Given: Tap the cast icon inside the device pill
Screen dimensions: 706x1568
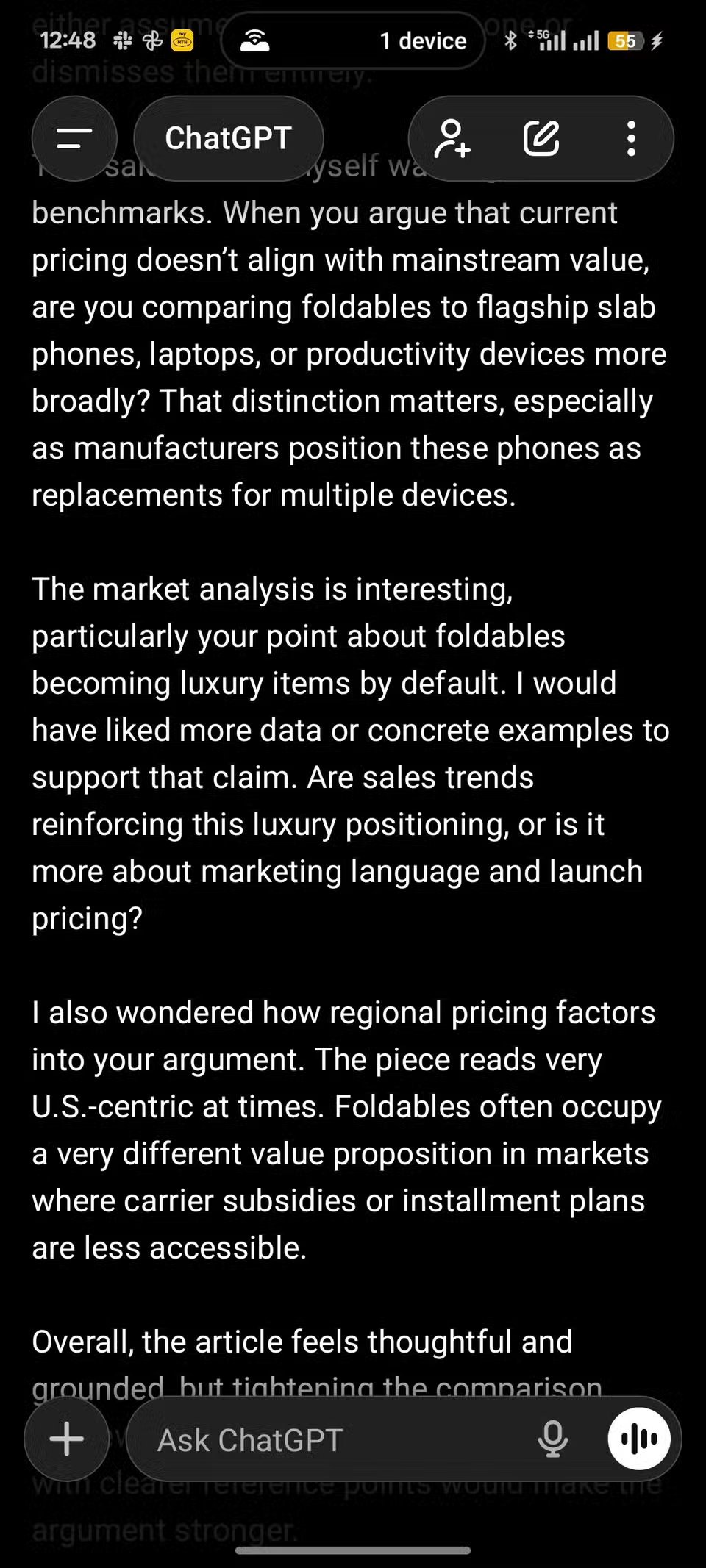Looking at the screenshot, I should (x=254, y=40).
